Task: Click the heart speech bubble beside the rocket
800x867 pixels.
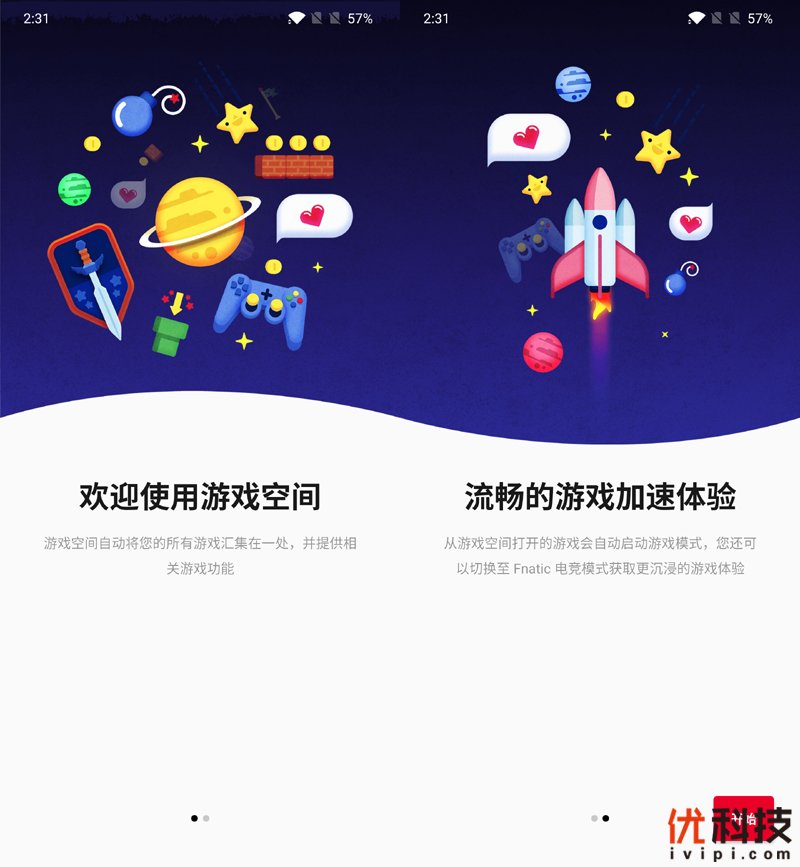Action: 527,137
